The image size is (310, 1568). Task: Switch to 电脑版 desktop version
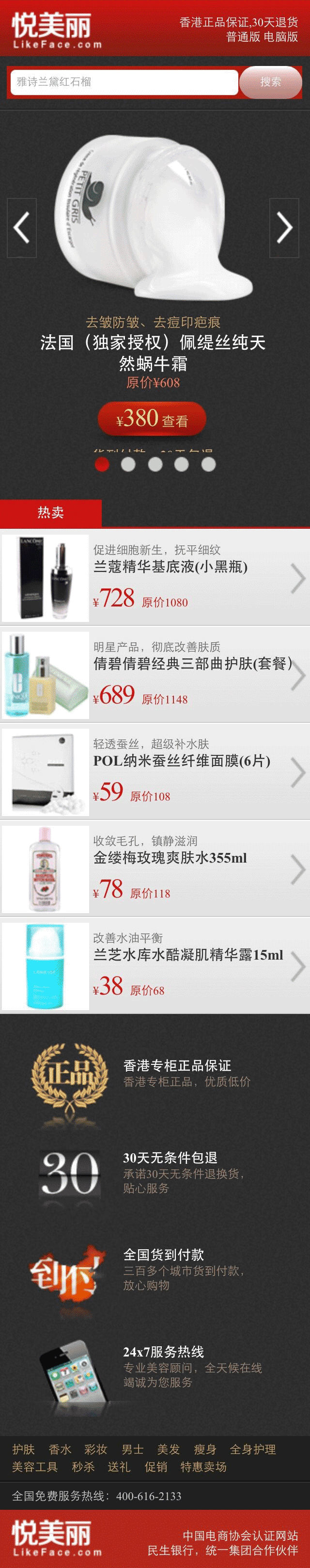pyautogui.click(x=280, y=36)
